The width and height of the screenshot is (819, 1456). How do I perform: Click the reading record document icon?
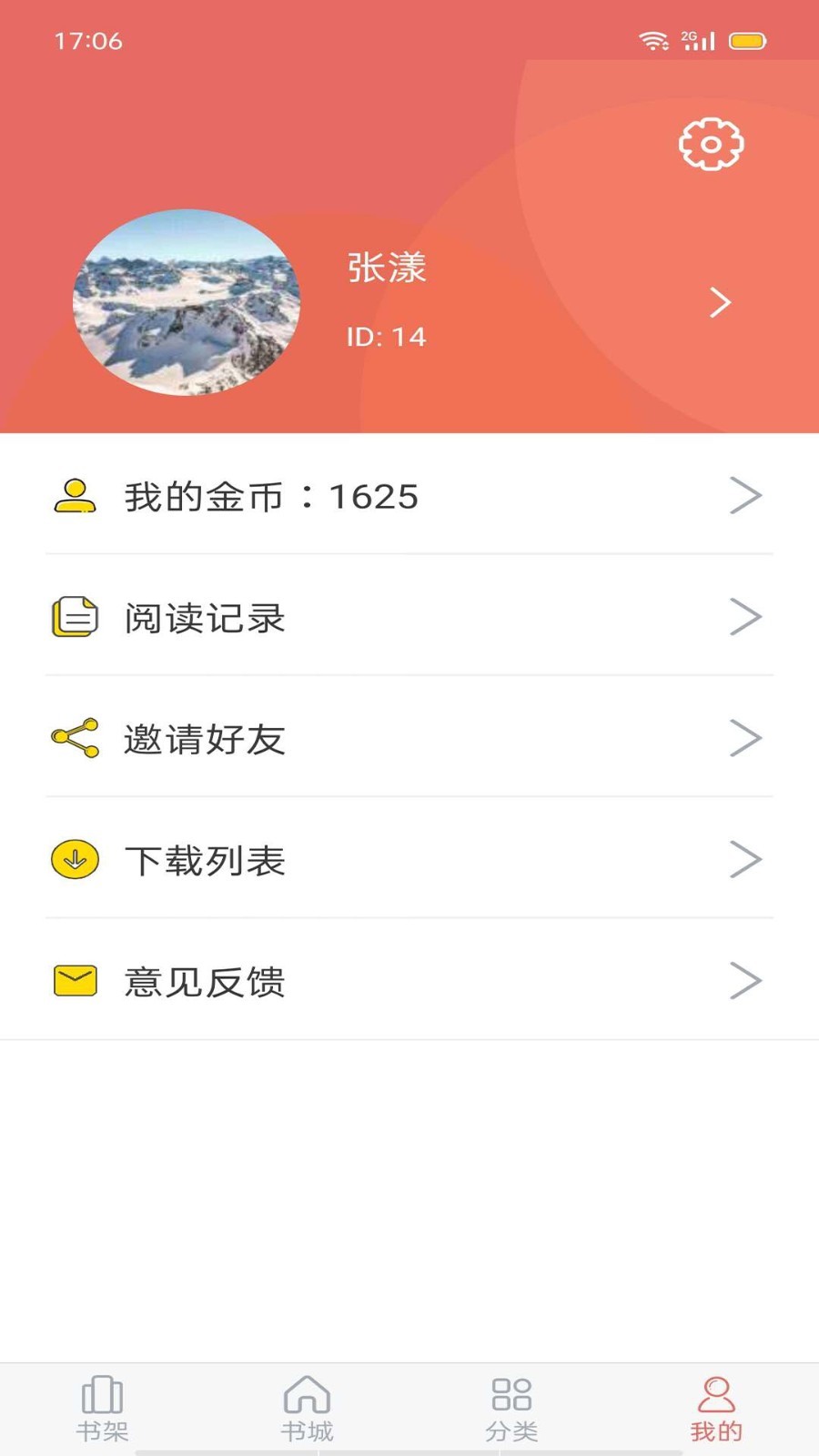[74, 617]
